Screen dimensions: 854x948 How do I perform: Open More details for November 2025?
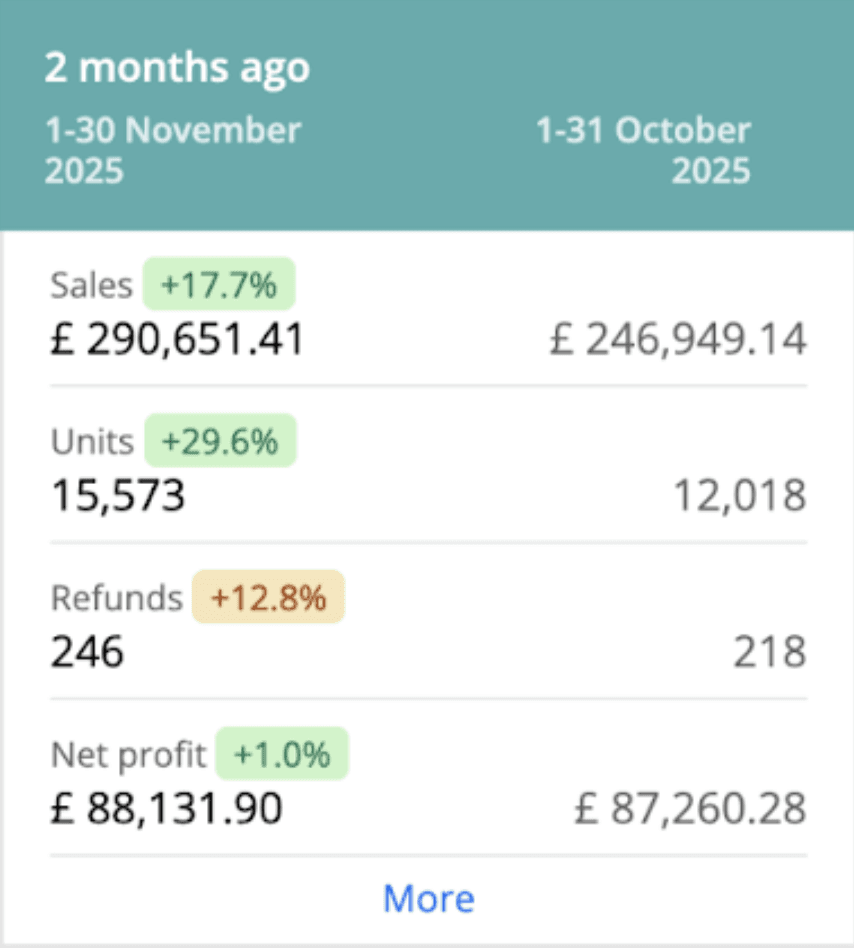click(428, 898)
